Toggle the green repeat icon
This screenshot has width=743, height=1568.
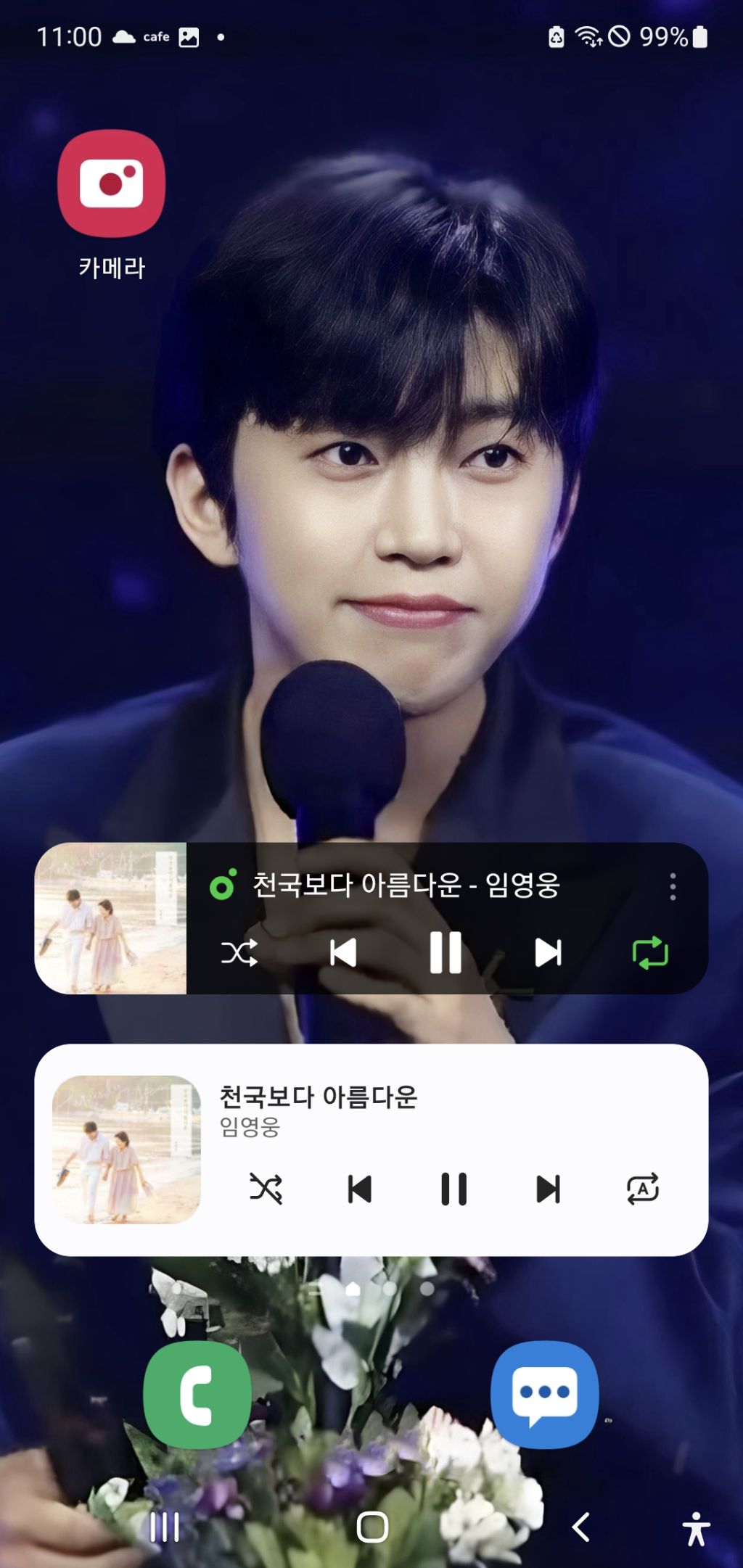(649, 952)
